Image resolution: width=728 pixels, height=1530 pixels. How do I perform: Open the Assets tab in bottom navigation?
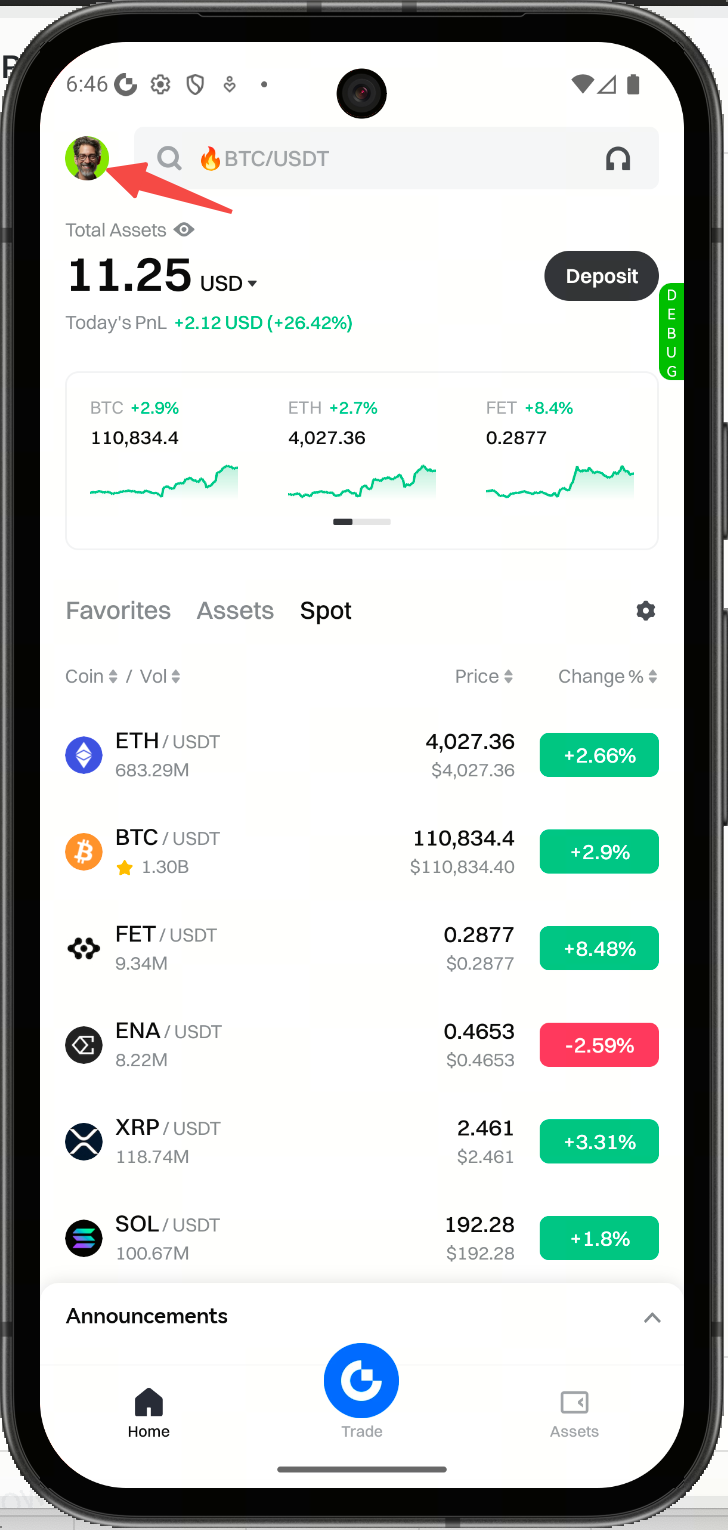tap(574, 1412)
